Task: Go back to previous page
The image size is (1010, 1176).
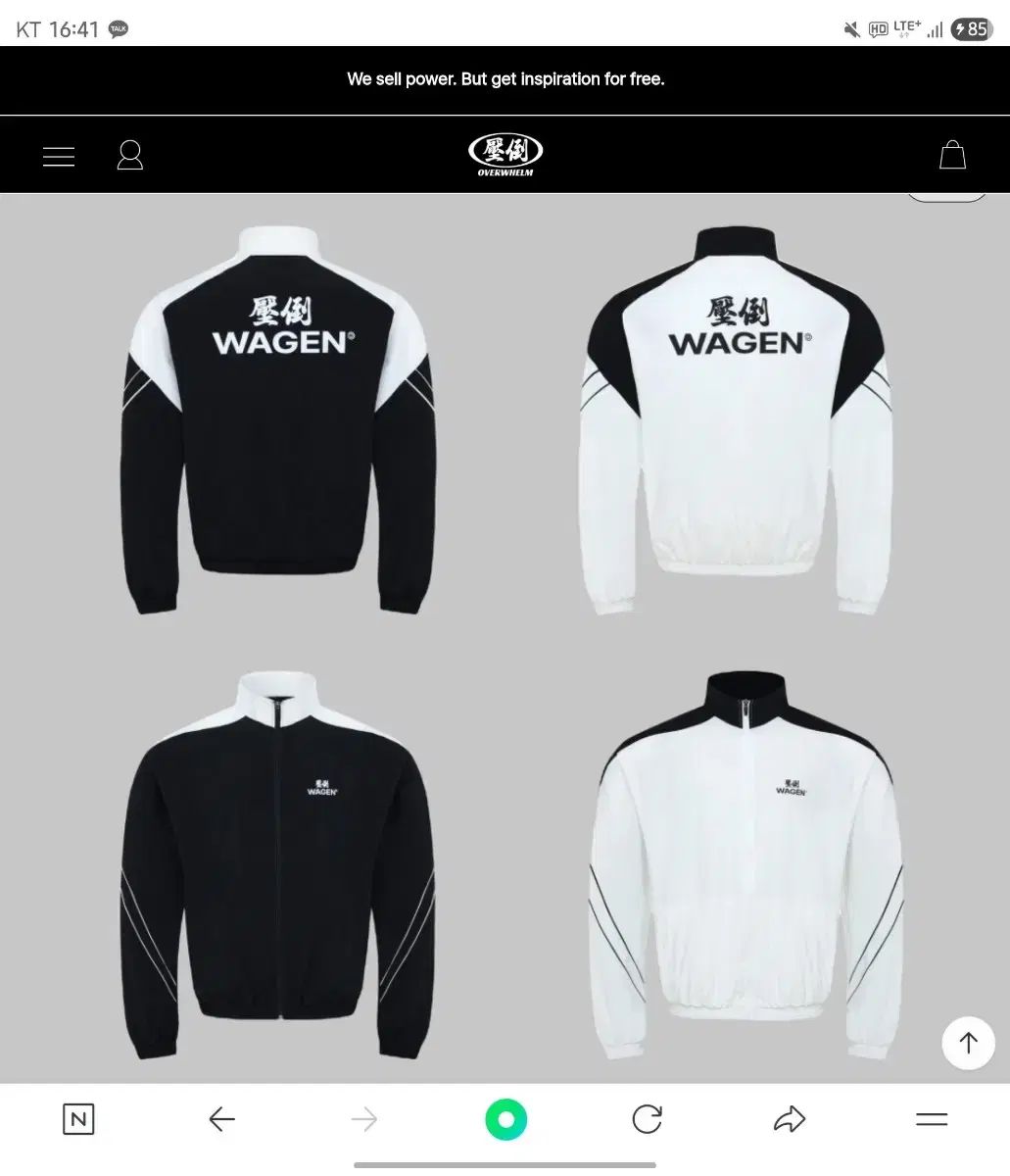Action: tap(222, 1119)
